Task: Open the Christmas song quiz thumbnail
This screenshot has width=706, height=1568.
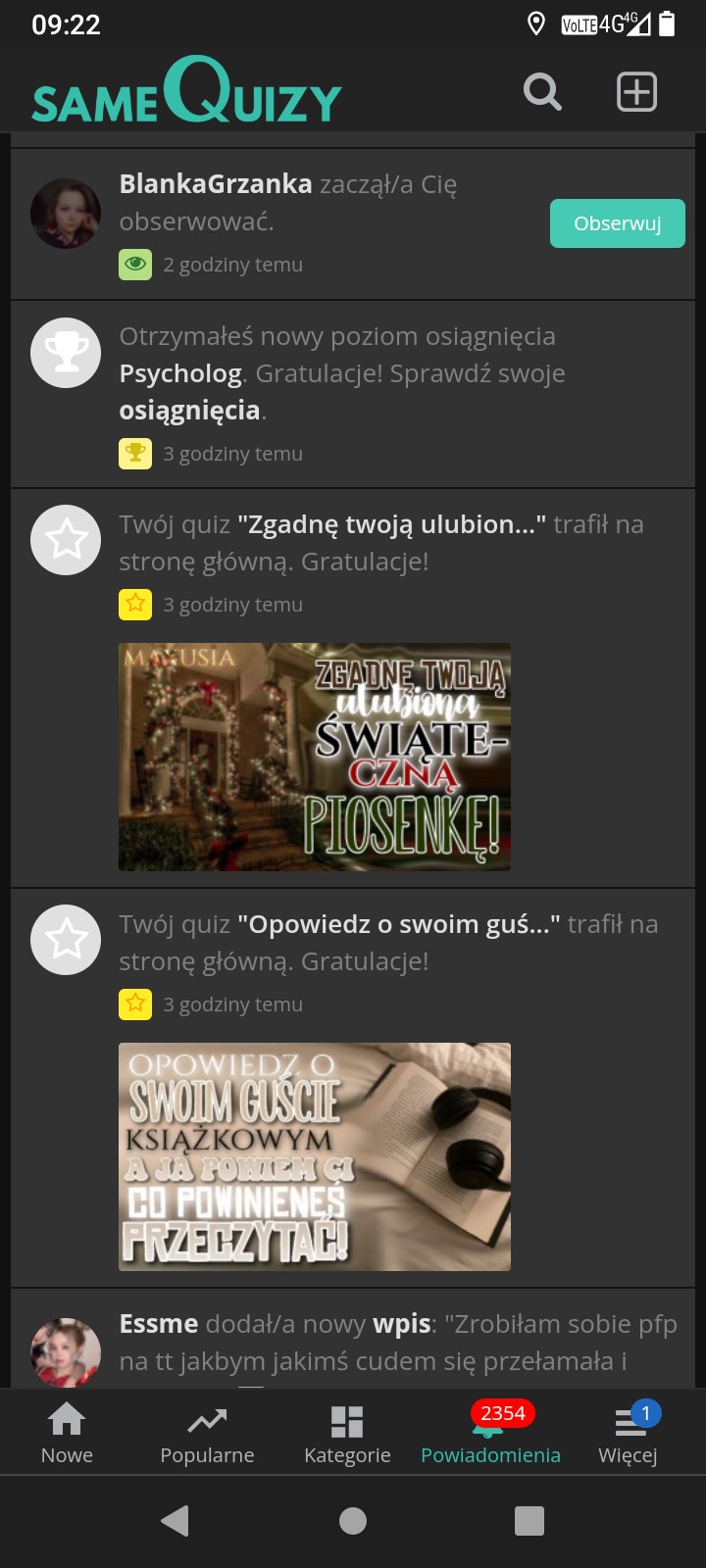Action: pos(315,757)
